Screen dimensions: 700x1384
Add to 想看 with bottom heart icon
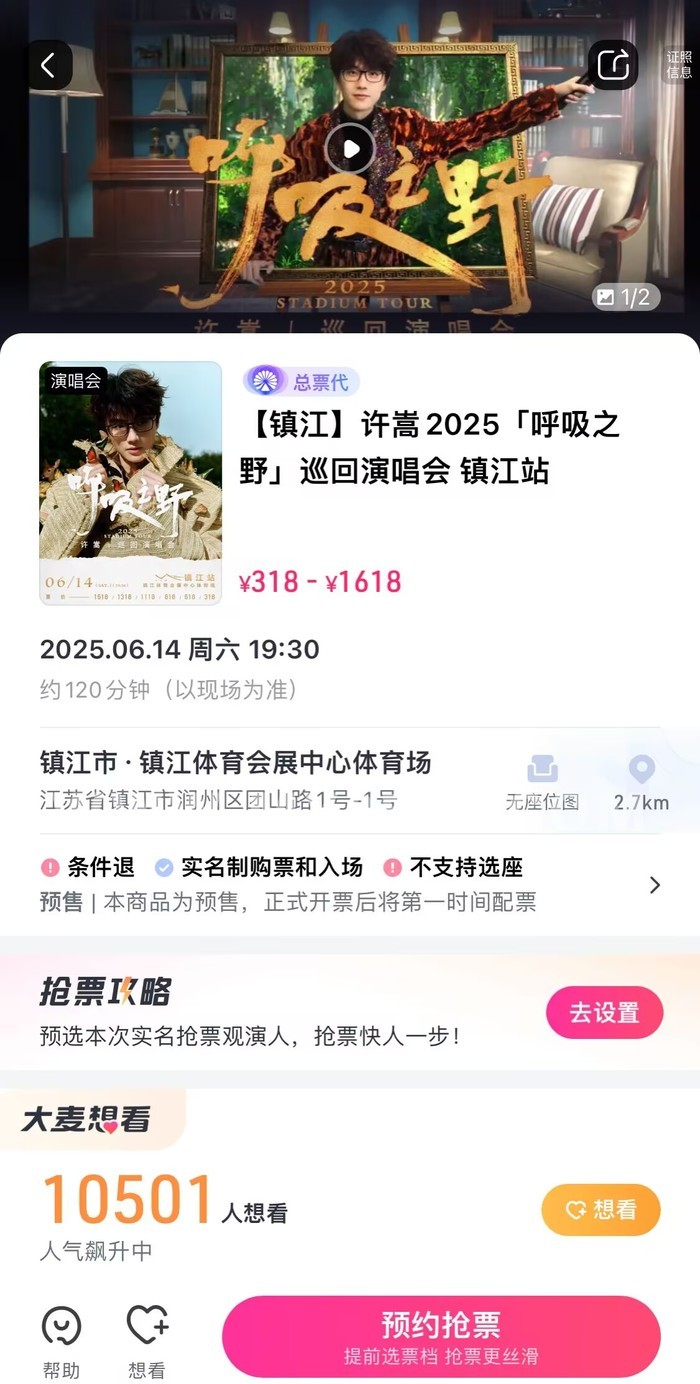coord(146,1343)
